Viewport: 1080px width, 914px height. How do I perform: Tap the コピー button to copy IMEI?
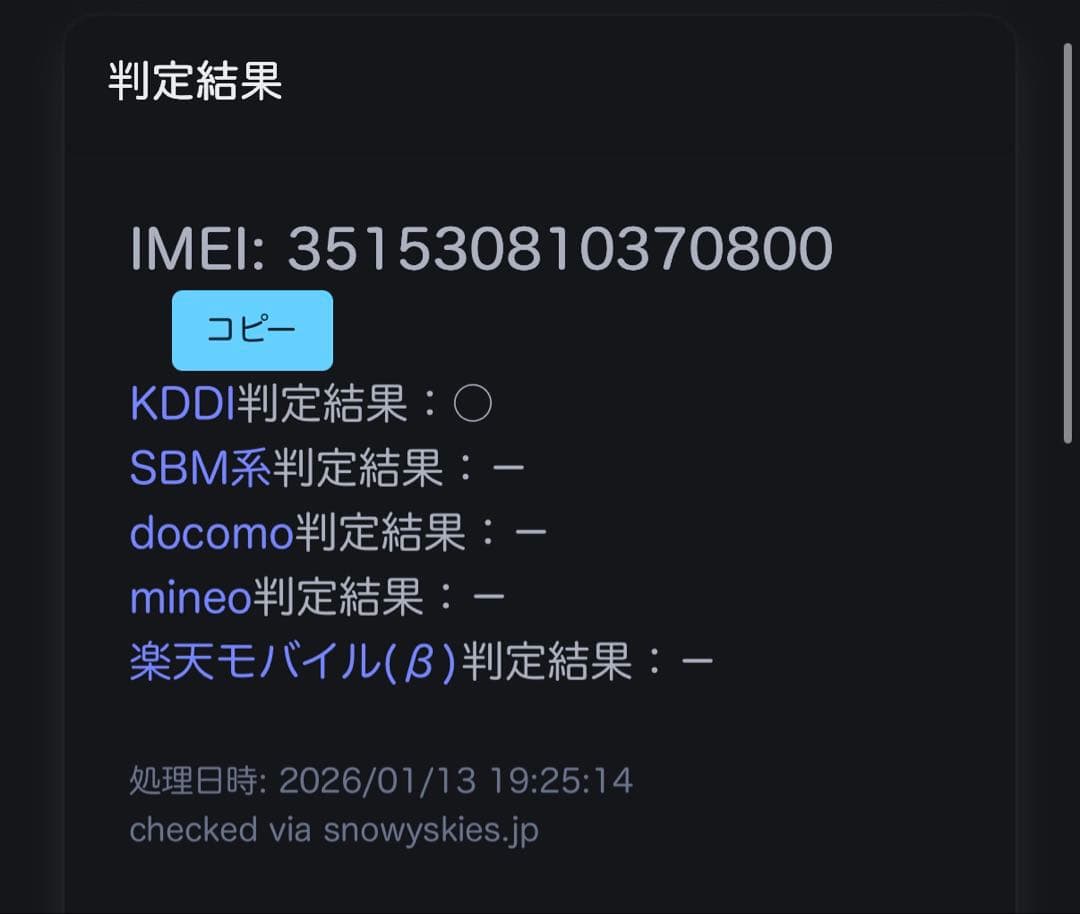(x=252, y=330)
